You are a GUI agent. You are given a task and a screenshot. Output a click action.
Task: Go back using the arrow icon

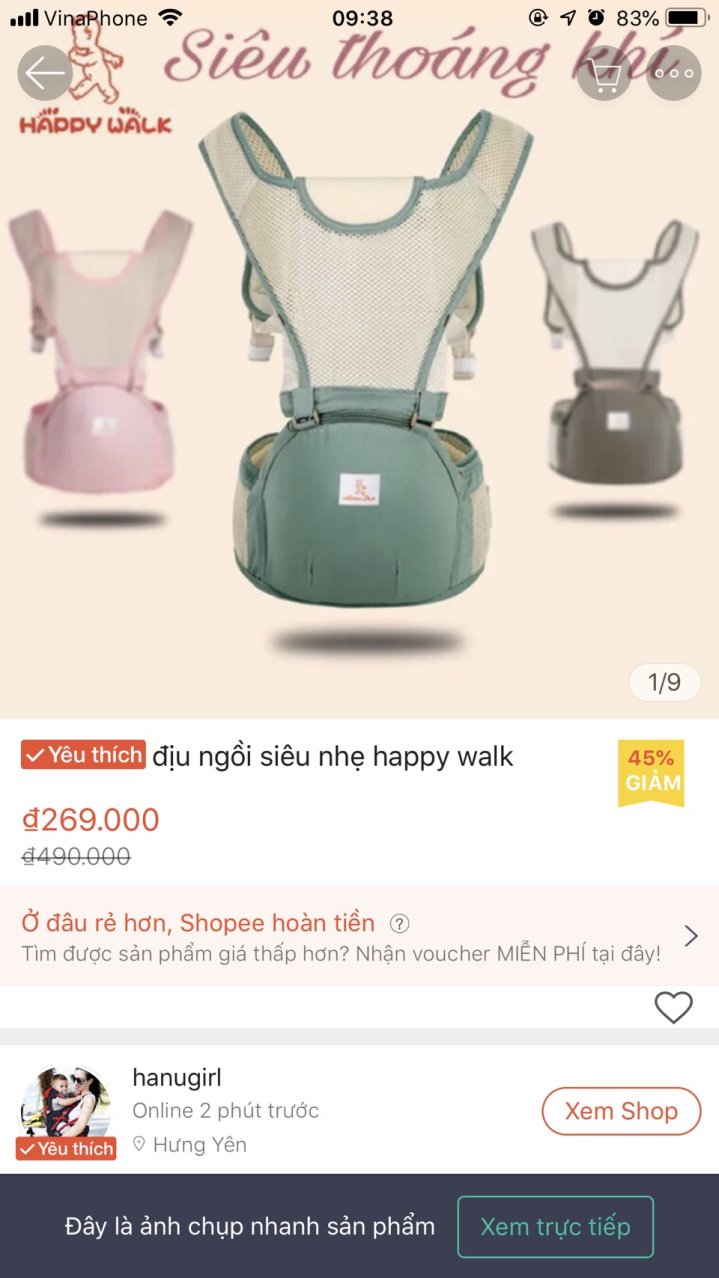45,73
